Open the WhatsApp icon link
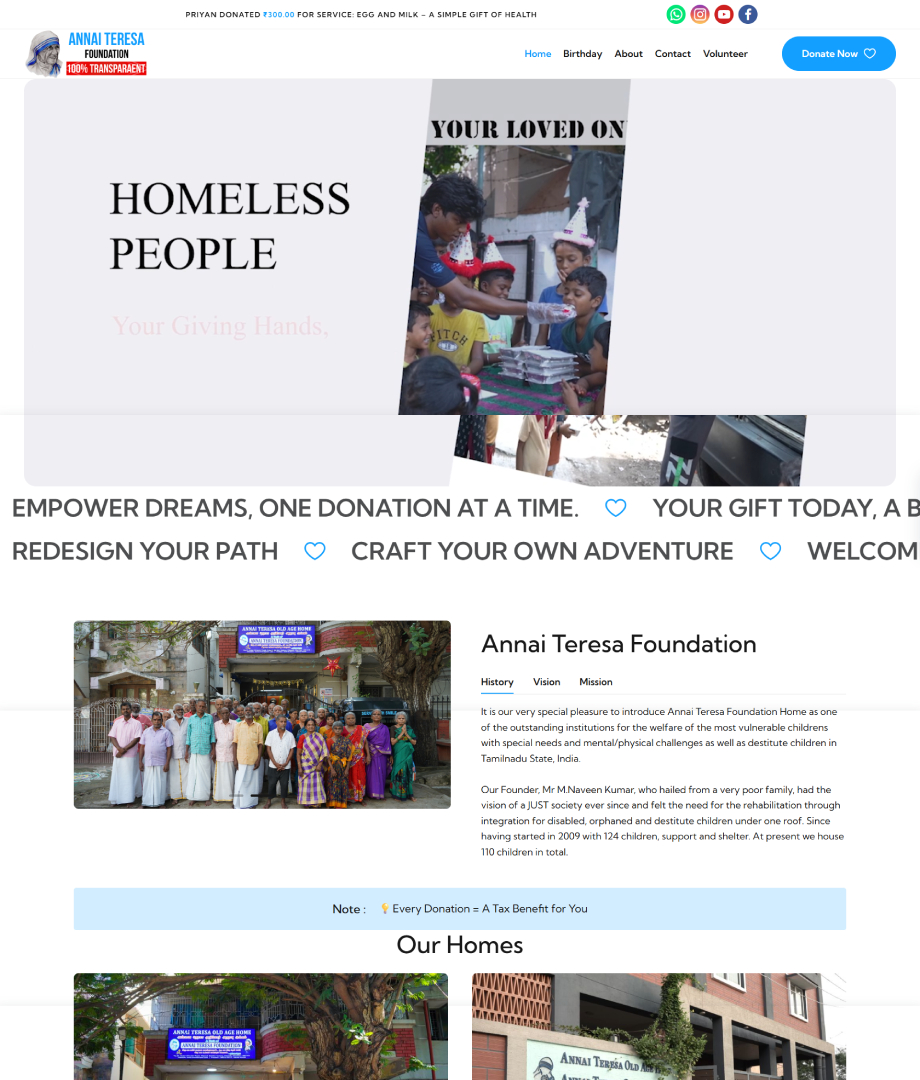920x1080 pixels. [676, 14]
